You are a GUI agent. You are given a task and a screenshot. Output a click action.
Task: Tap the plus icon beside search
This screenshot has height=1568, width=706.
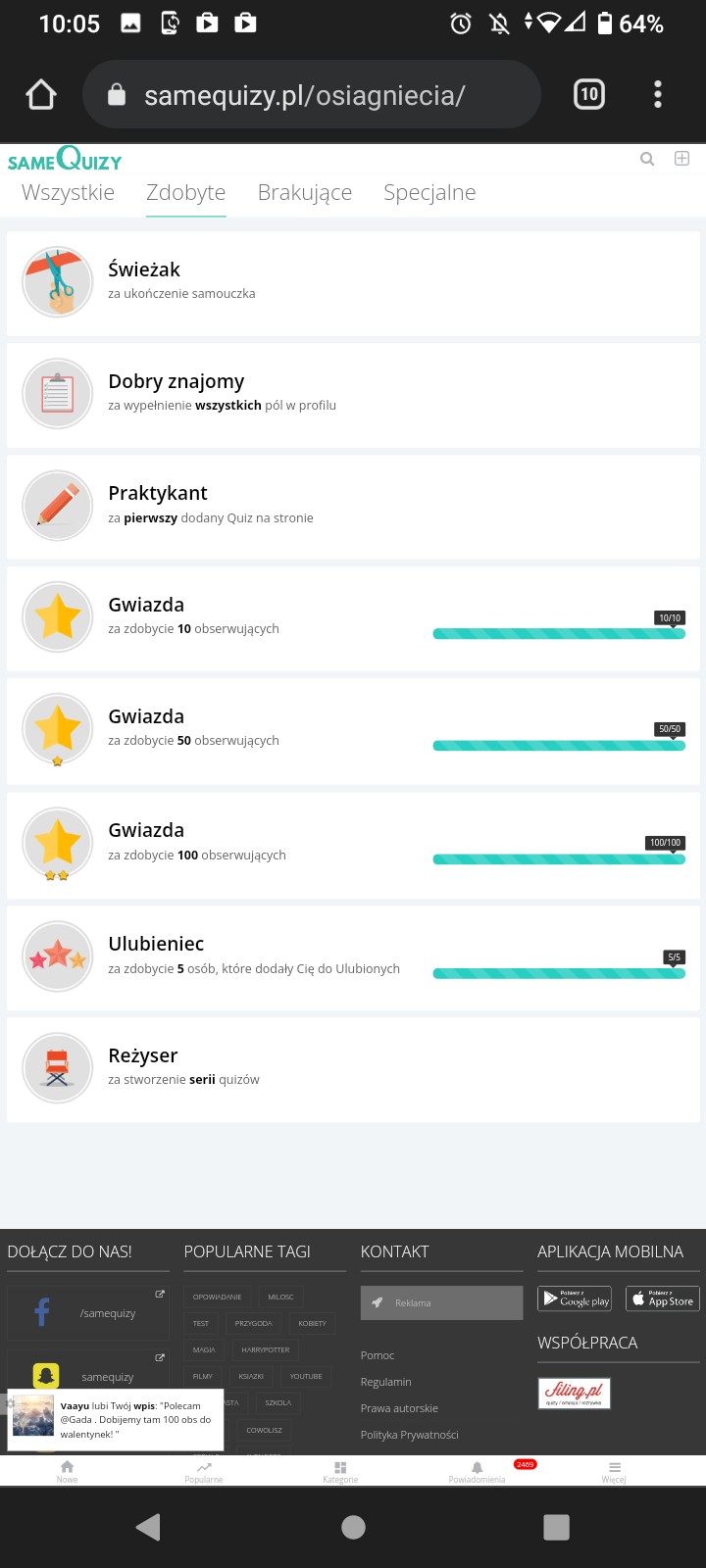click(681, 158)
